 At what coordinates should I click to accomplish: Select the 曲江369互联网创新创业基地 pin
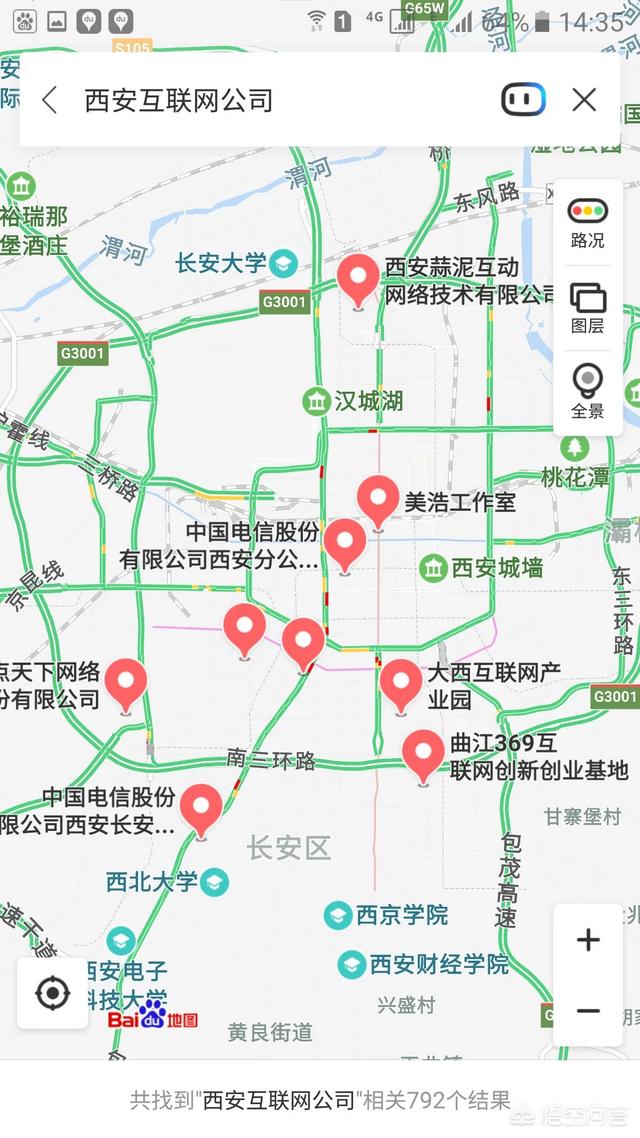[423, 753]
